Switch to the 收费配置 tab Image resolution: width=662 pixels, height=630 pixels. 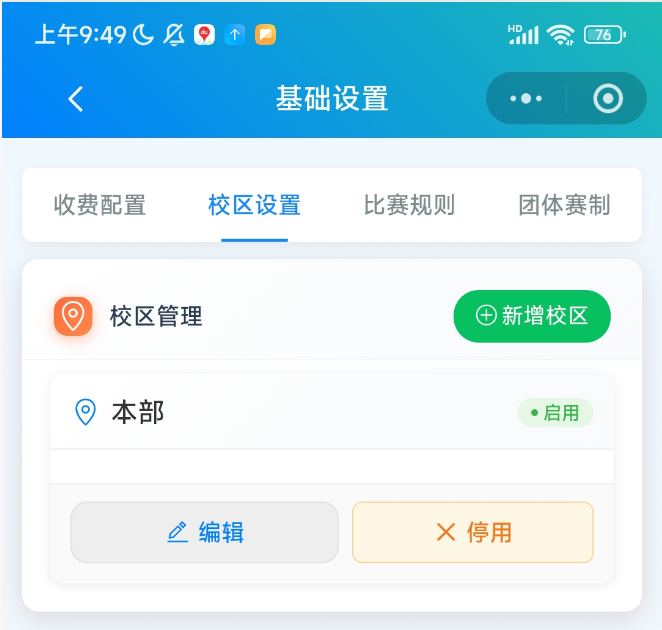(100, 206)
